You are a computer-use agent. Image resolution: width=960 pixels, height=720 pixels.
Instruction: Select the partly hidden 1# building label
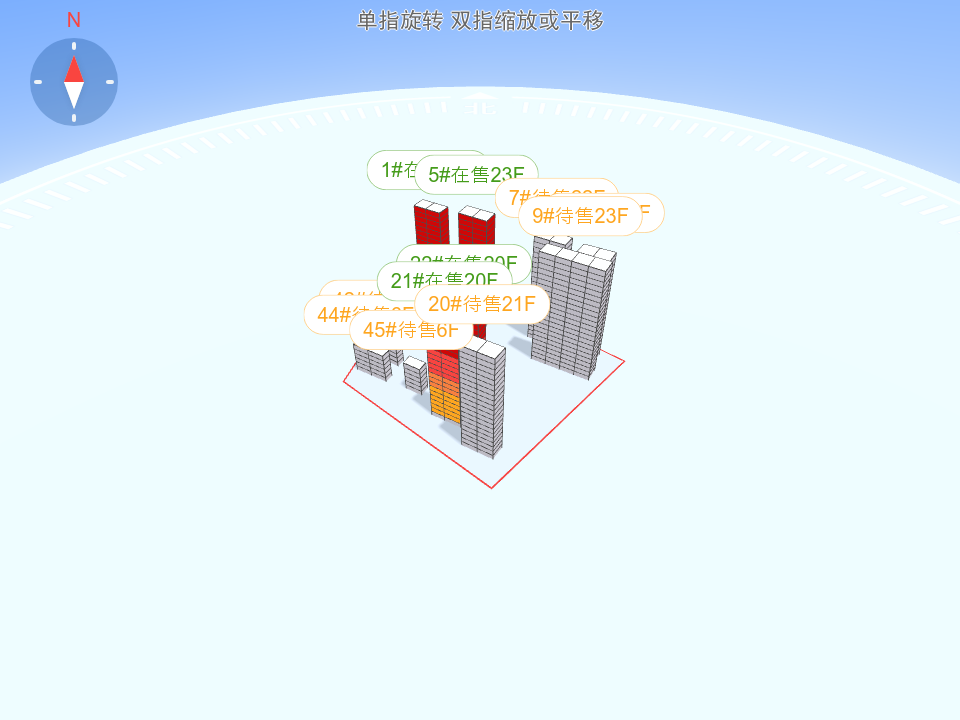click(390, 169)
